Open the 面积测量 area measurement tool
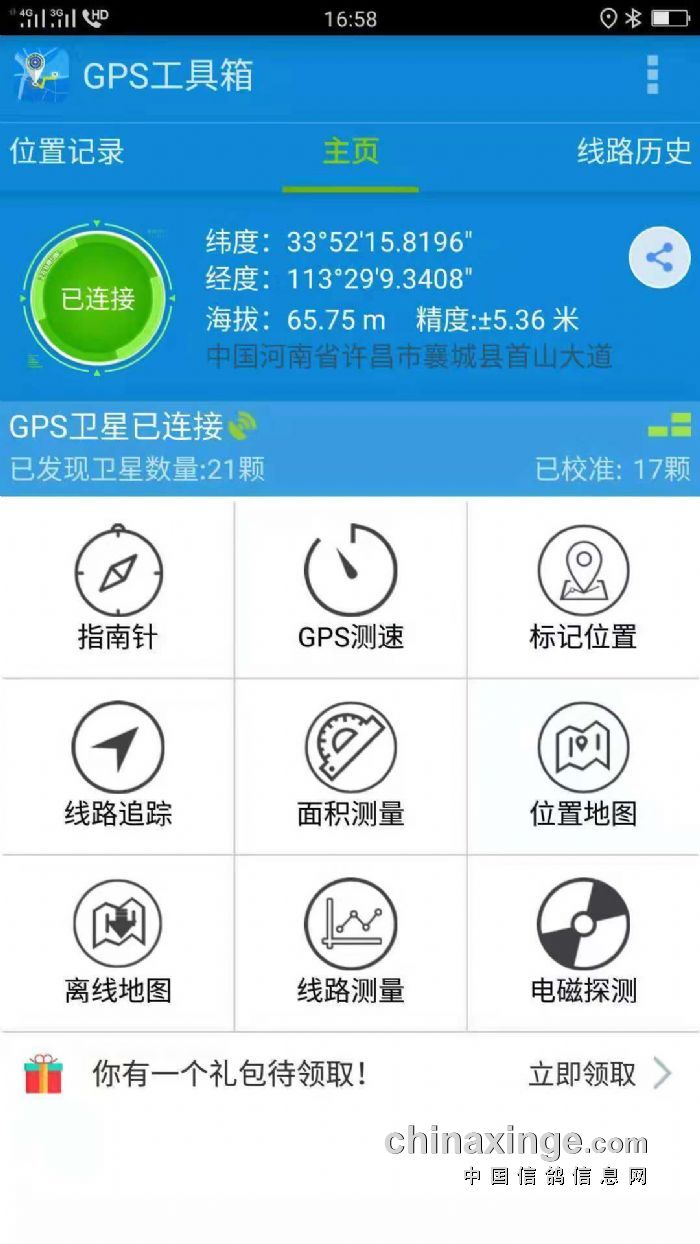 click(x=350, y=766)
